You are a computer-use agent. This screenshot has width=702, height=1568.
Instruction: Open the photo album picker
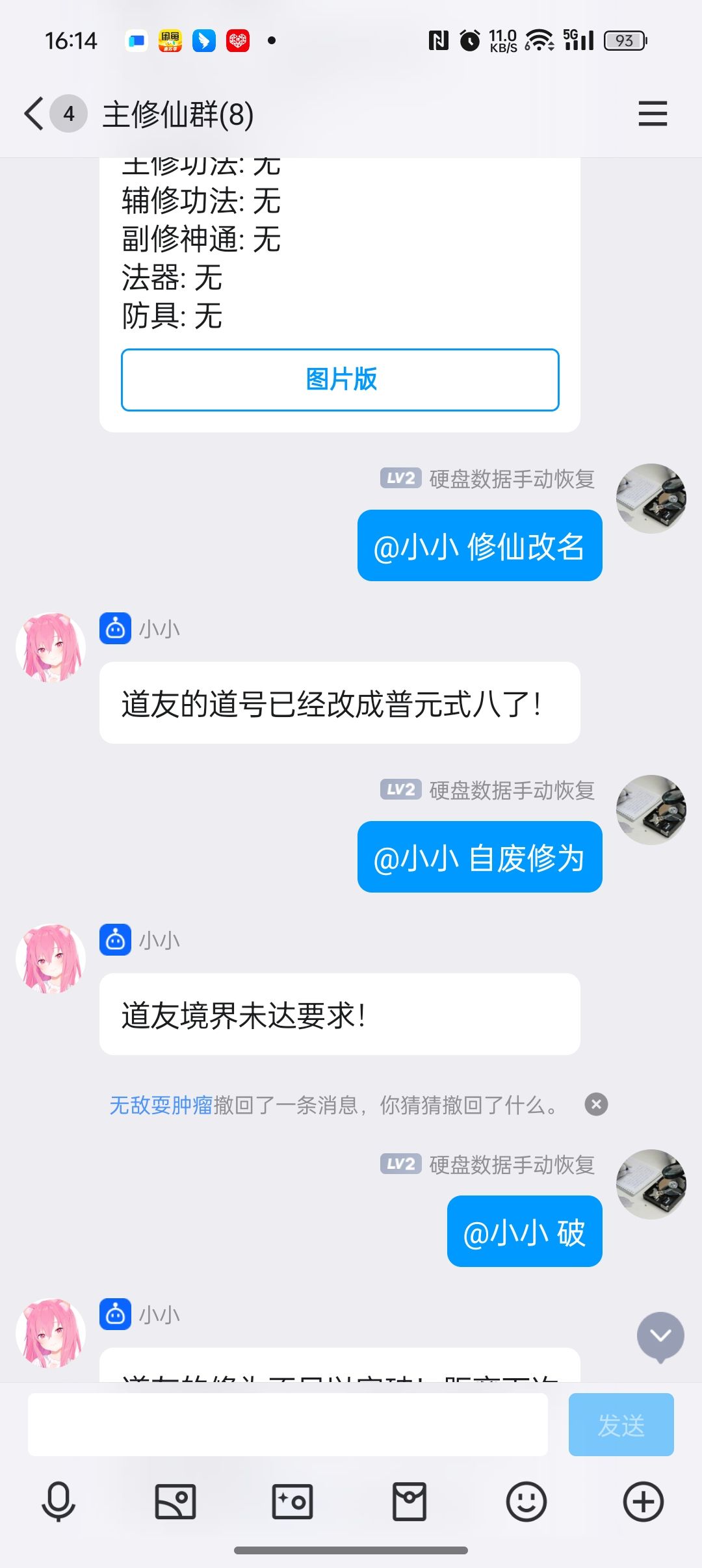(175, 1502)
